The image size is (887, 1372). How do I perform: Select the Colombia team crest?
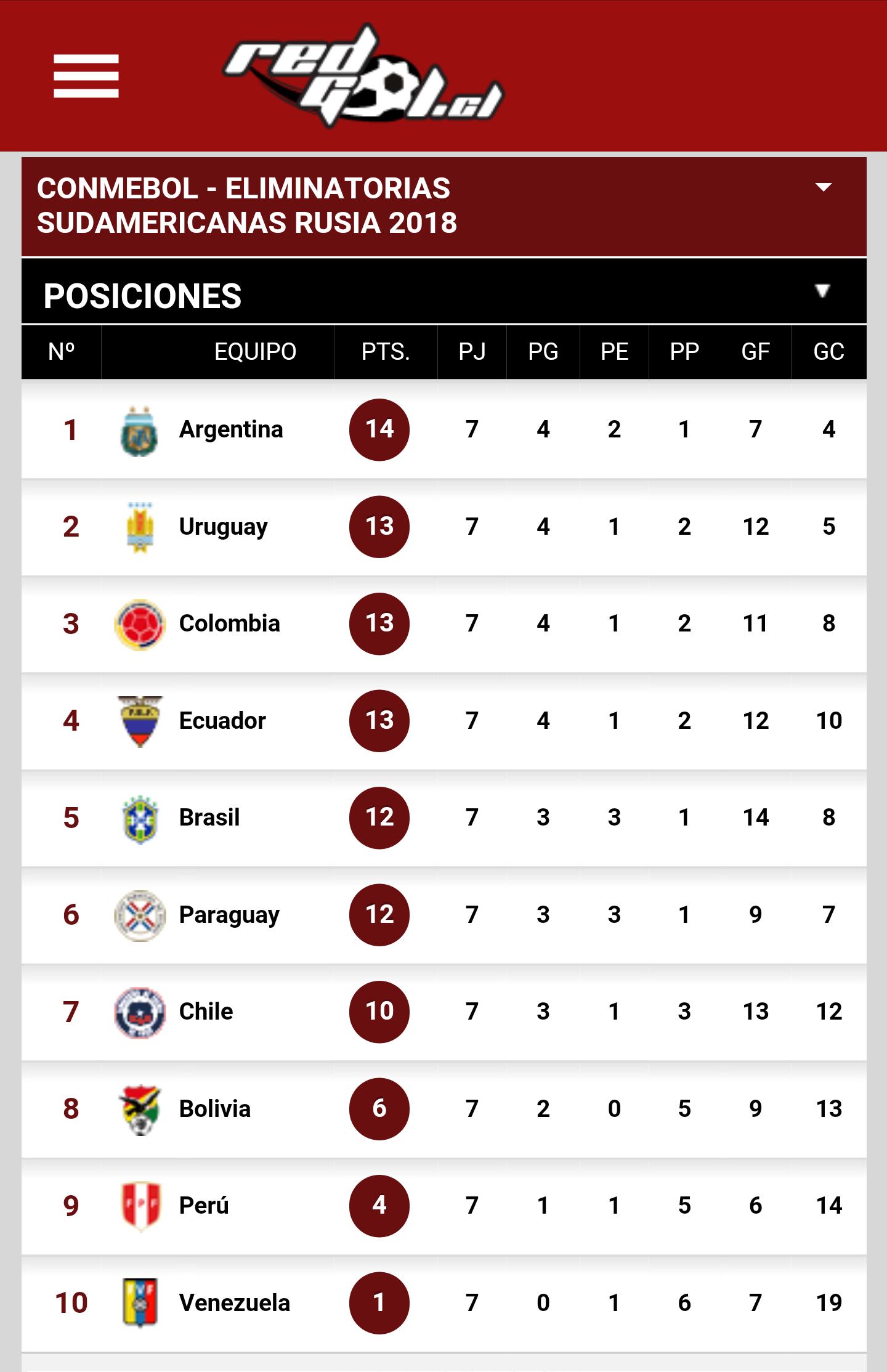[x=140, y=623]
